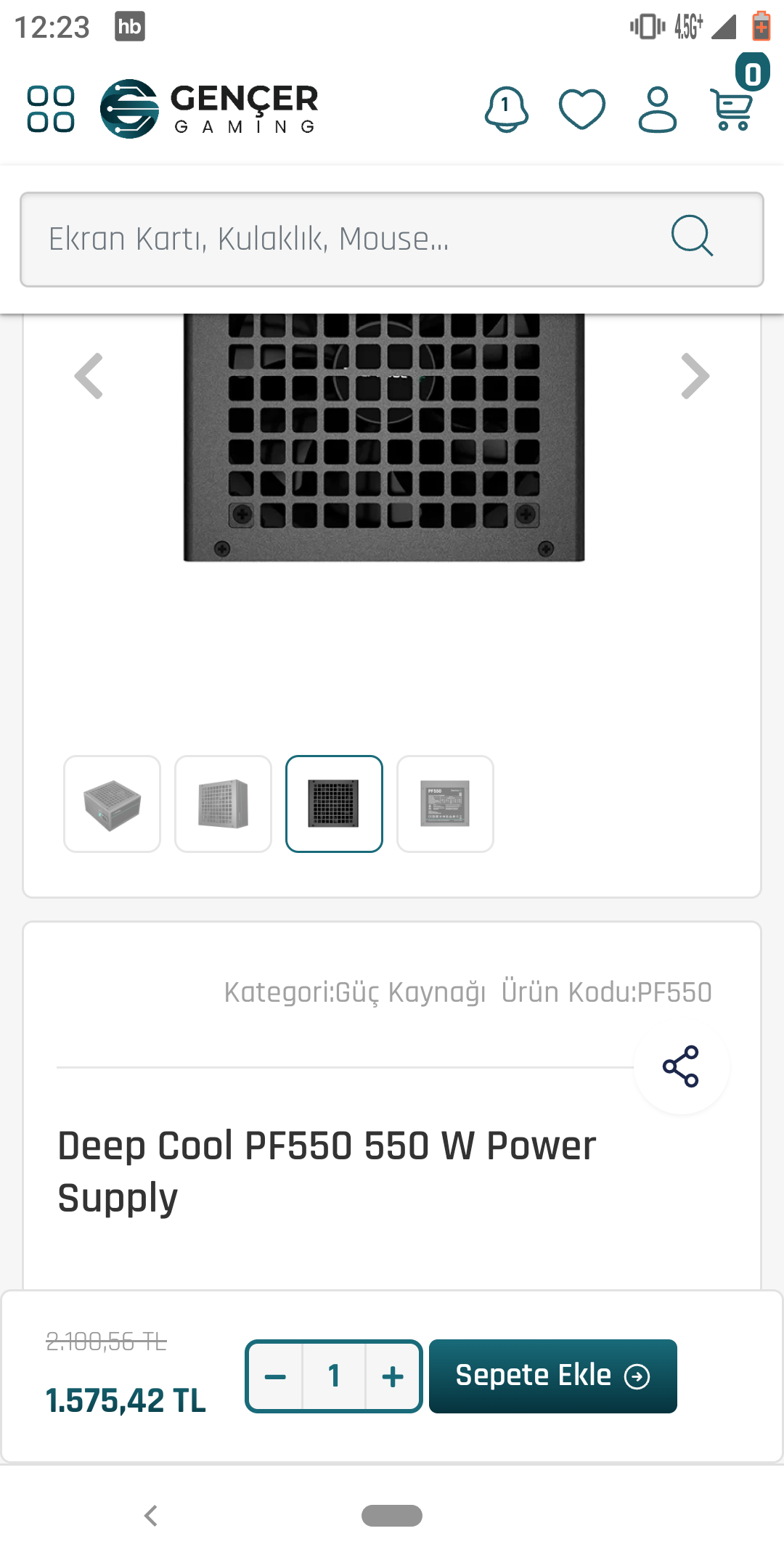Open the shopping cart

click(733, 109)
